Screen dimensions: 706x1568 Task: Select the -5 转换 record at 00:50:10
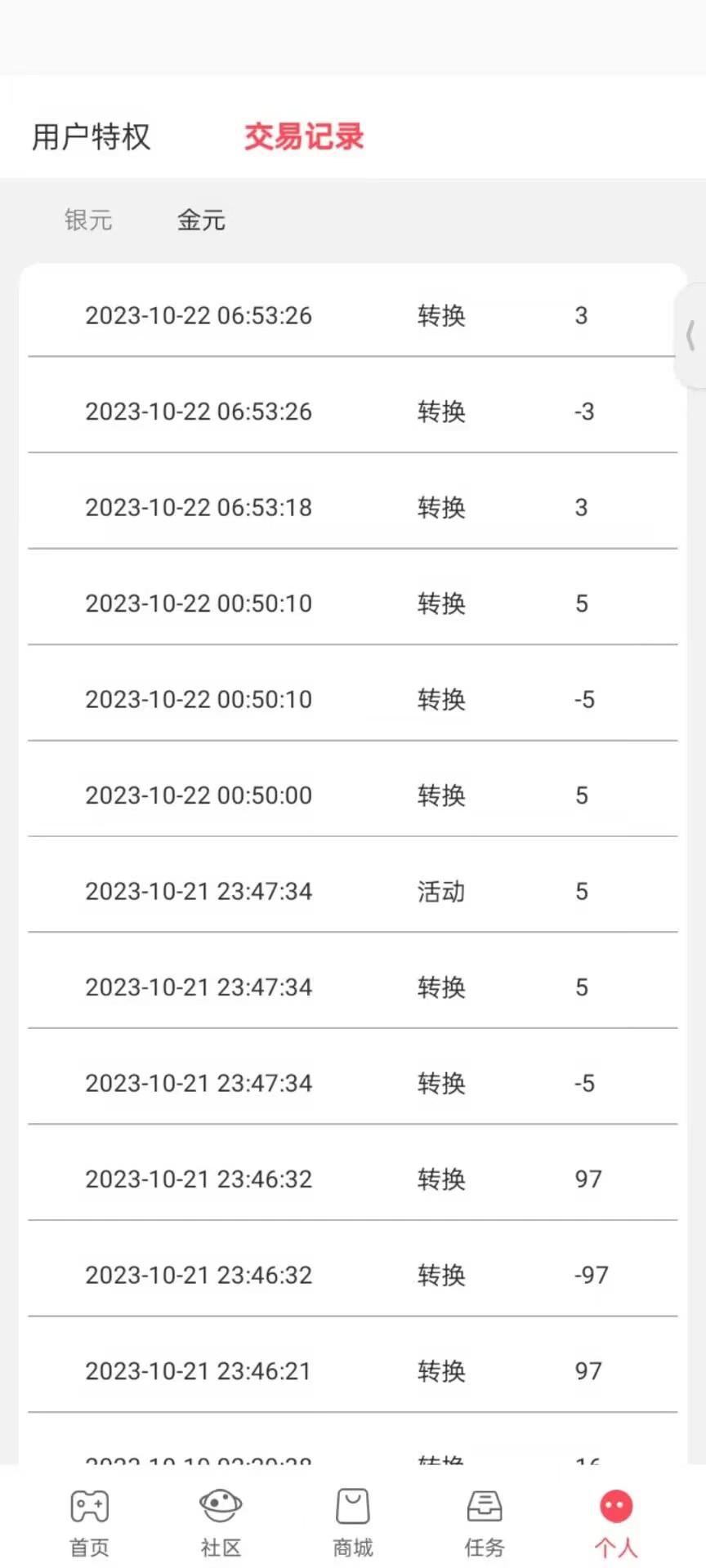coord(351,699)
